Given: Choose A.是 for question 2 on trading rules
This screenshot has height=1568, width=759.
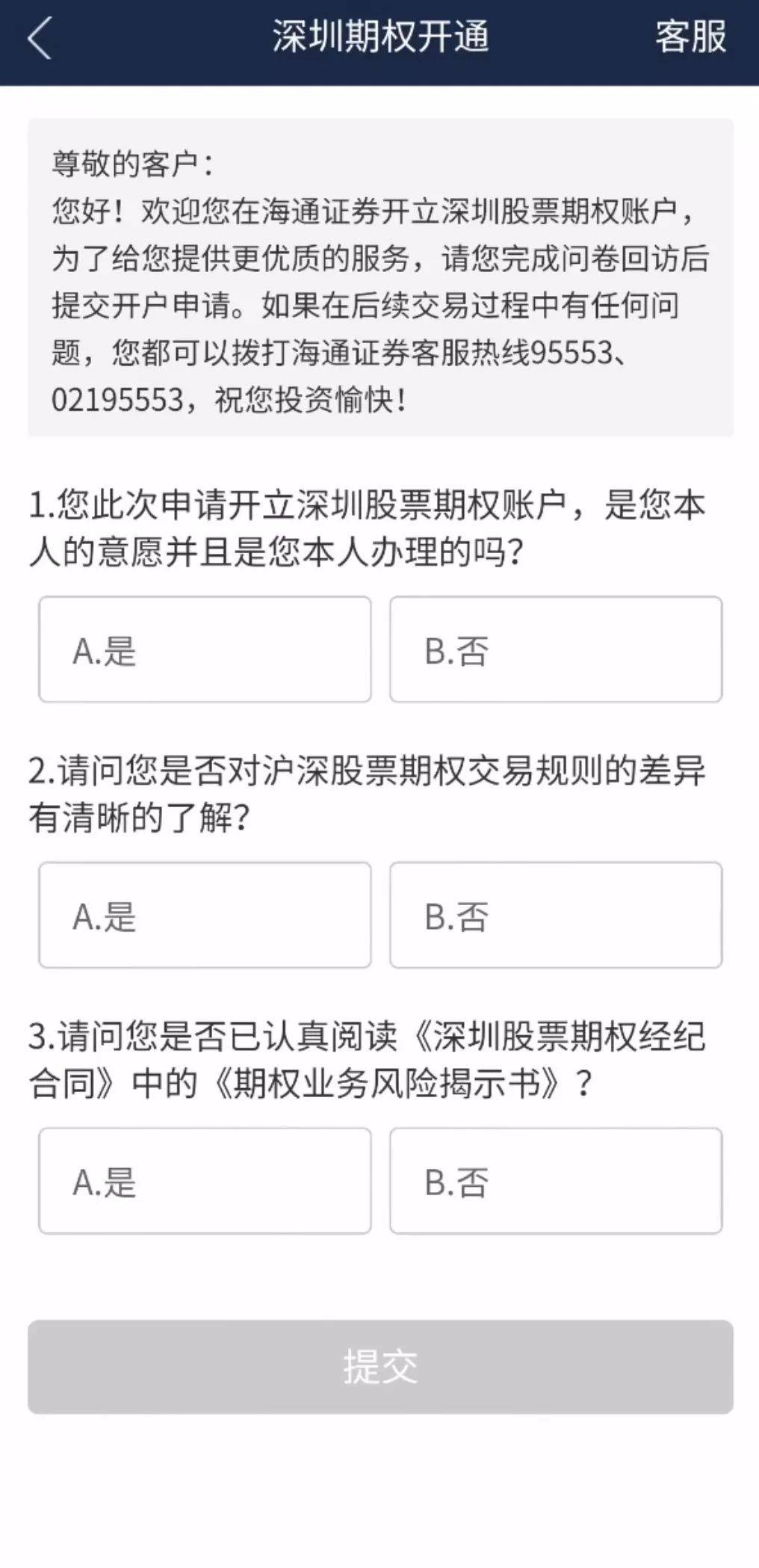Looking at the screenshot, I should [205, 915].
